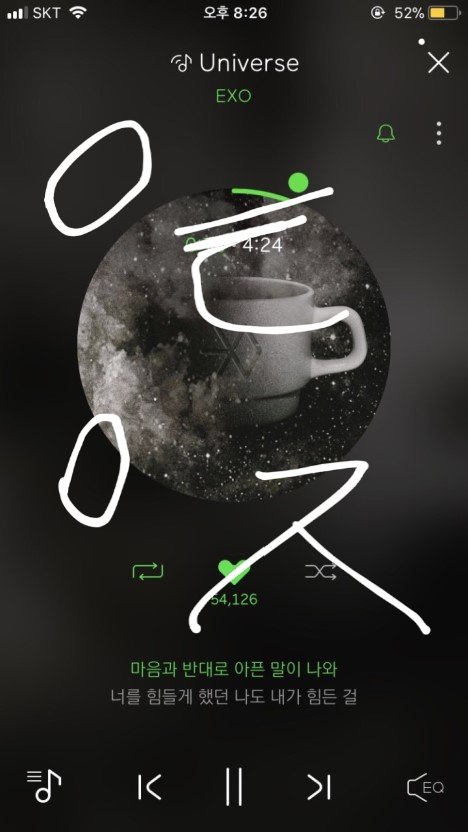Open the EQ sound settings

tap(425, 787)
